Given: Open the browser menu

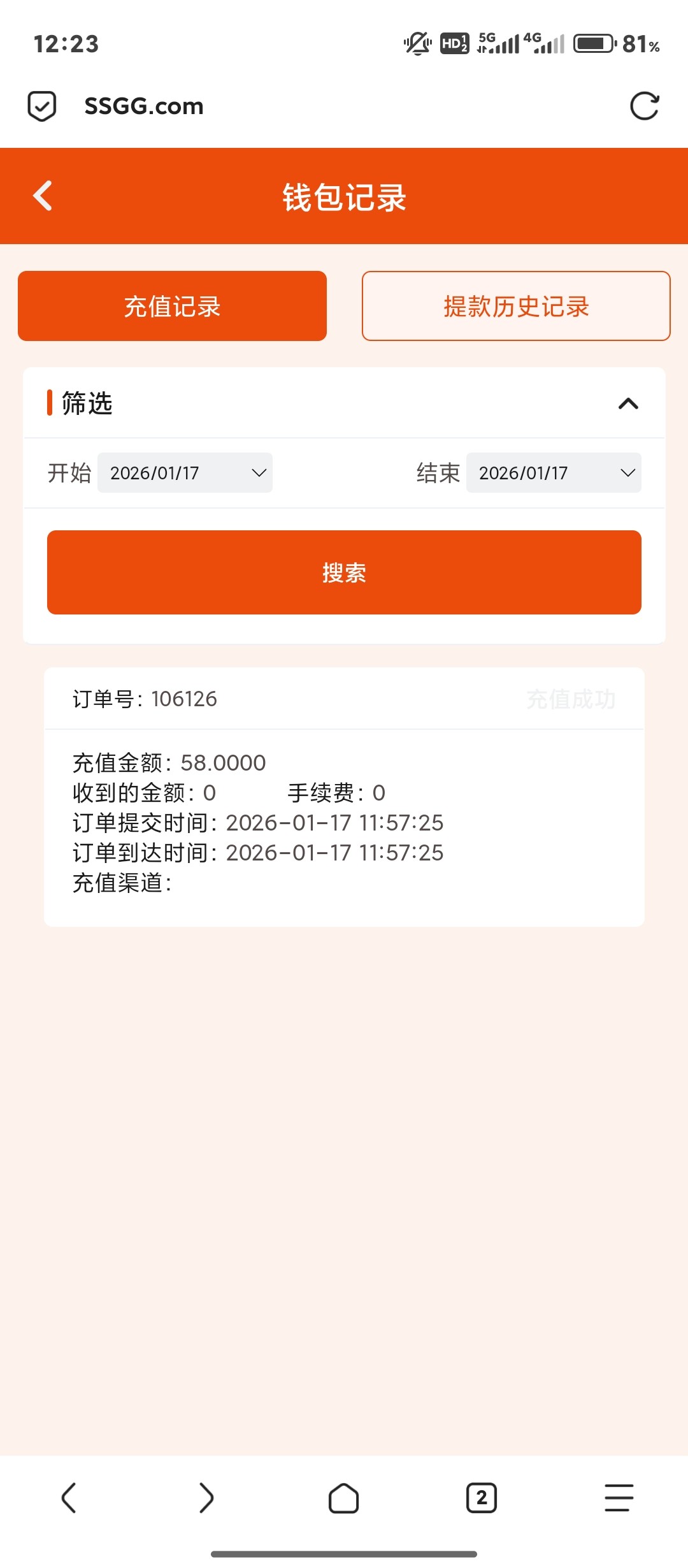Looking at the screenshot, I should pyautogui.click(x=619, y=1497).
